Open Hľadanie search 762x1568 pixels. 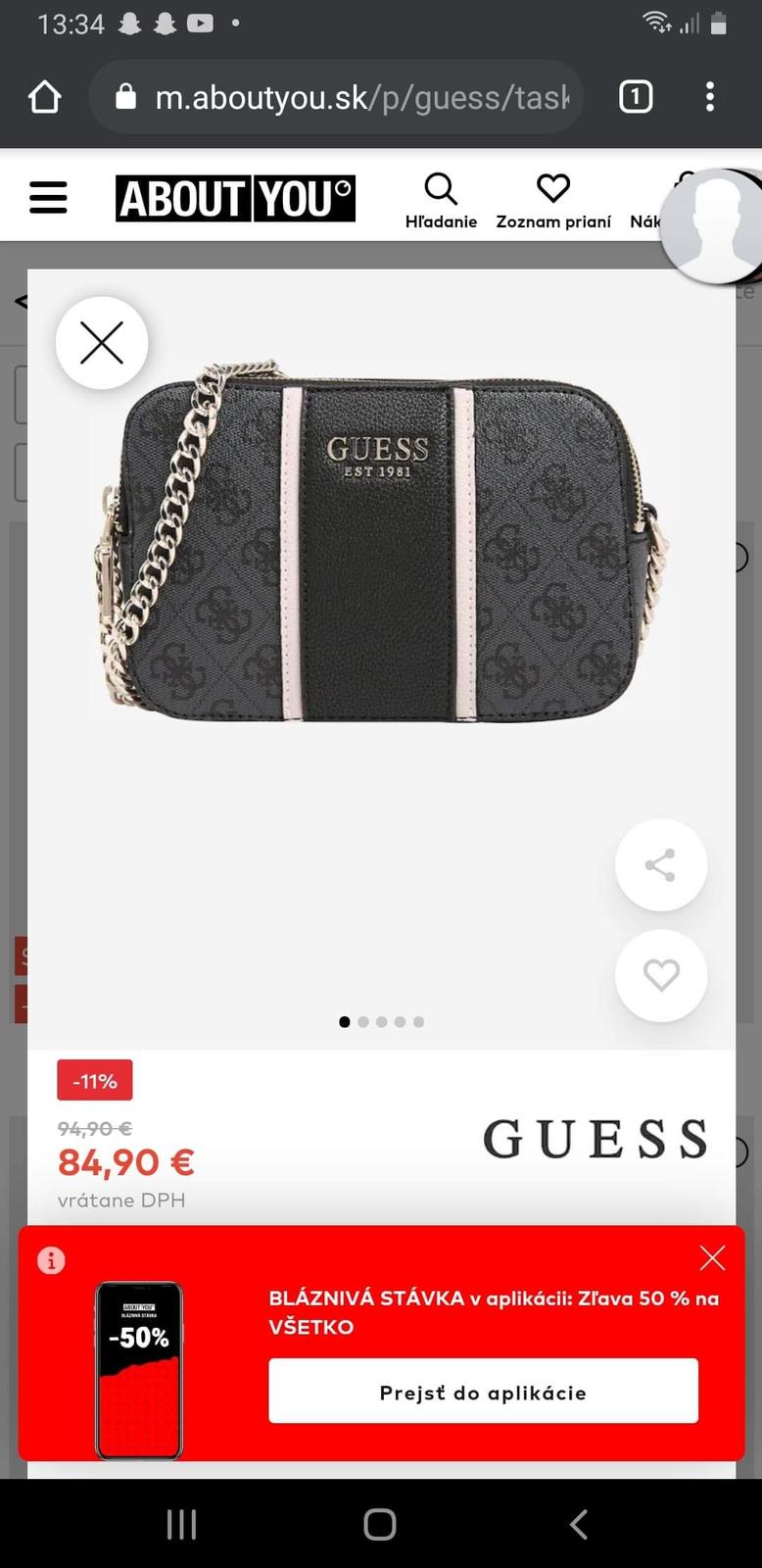(x=441, y=201)
